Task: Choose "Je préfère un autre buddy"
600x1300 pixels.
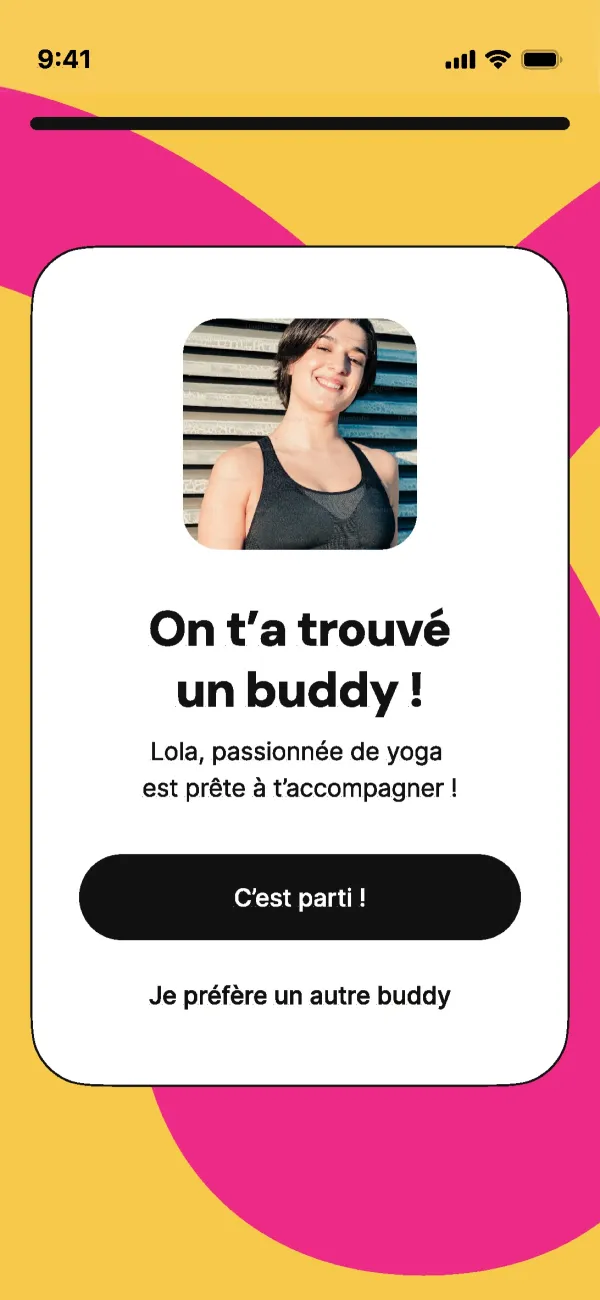Action: coord(300,996)
